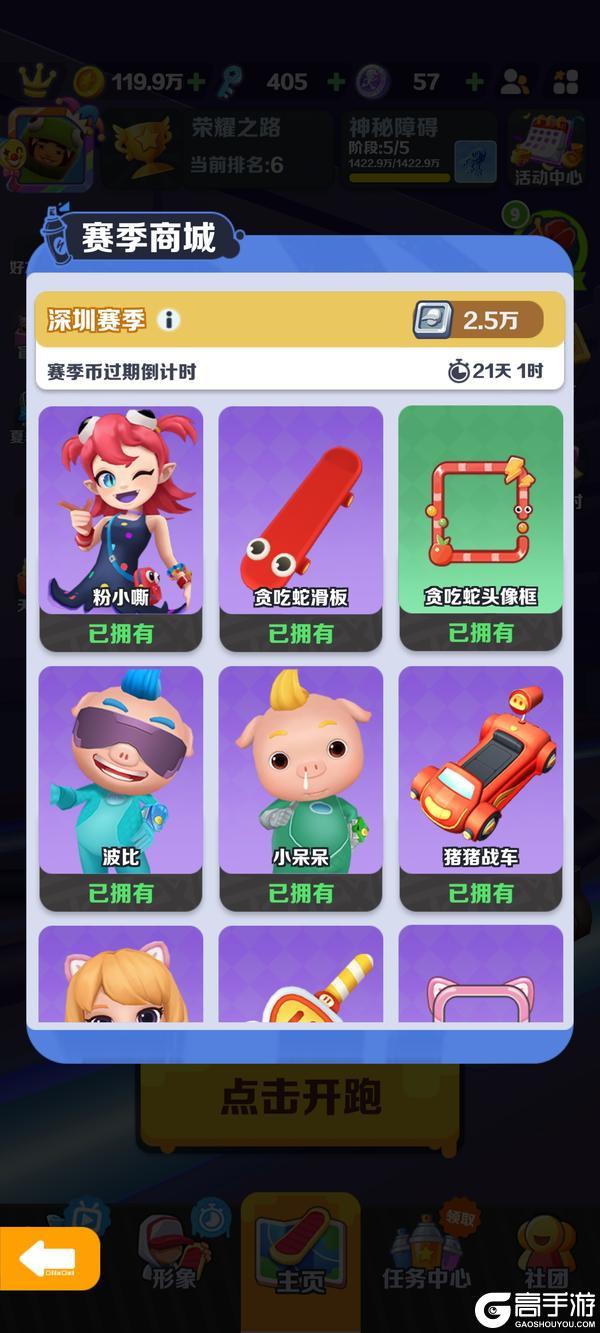
Task: Open the info icon beside 深圳赛季
Action: pyautogui.click(x=169, y=320)
